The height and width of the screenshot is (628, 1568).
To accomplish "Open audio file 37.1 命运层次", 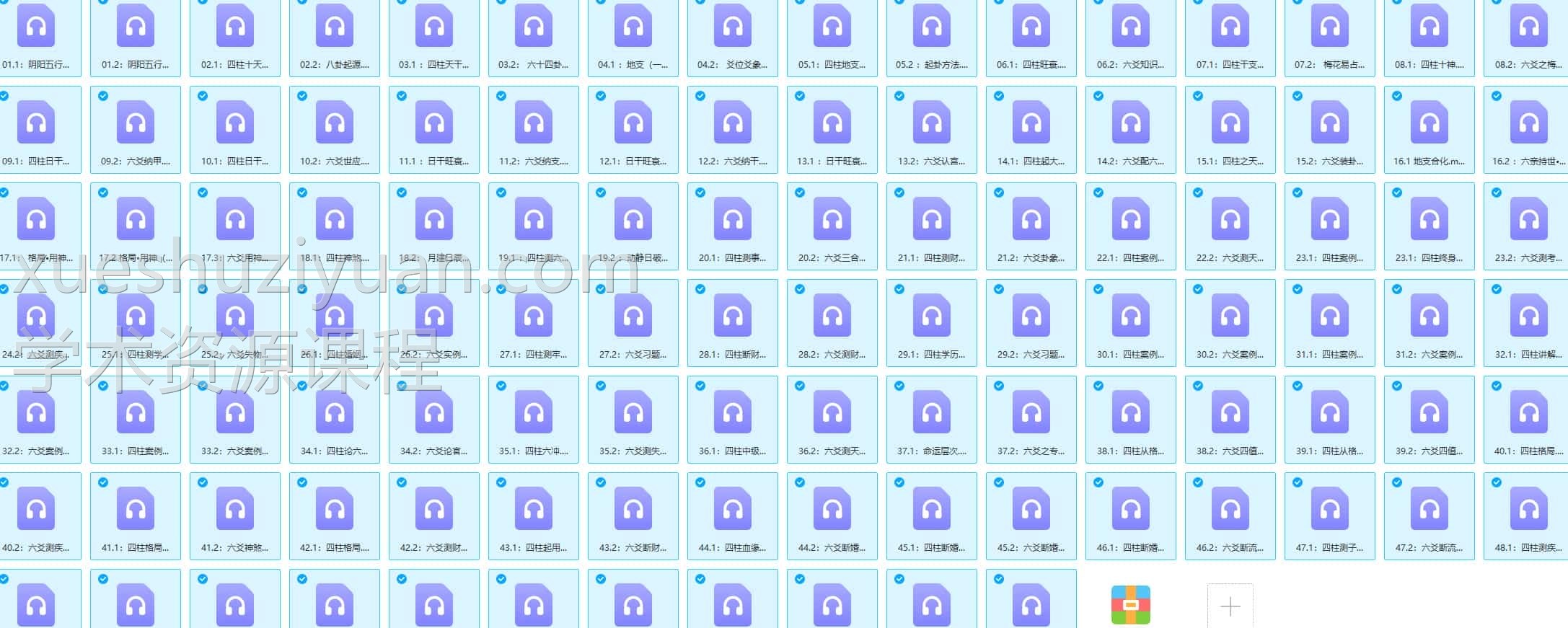I will pyautogui.click(x=932, y=415).
